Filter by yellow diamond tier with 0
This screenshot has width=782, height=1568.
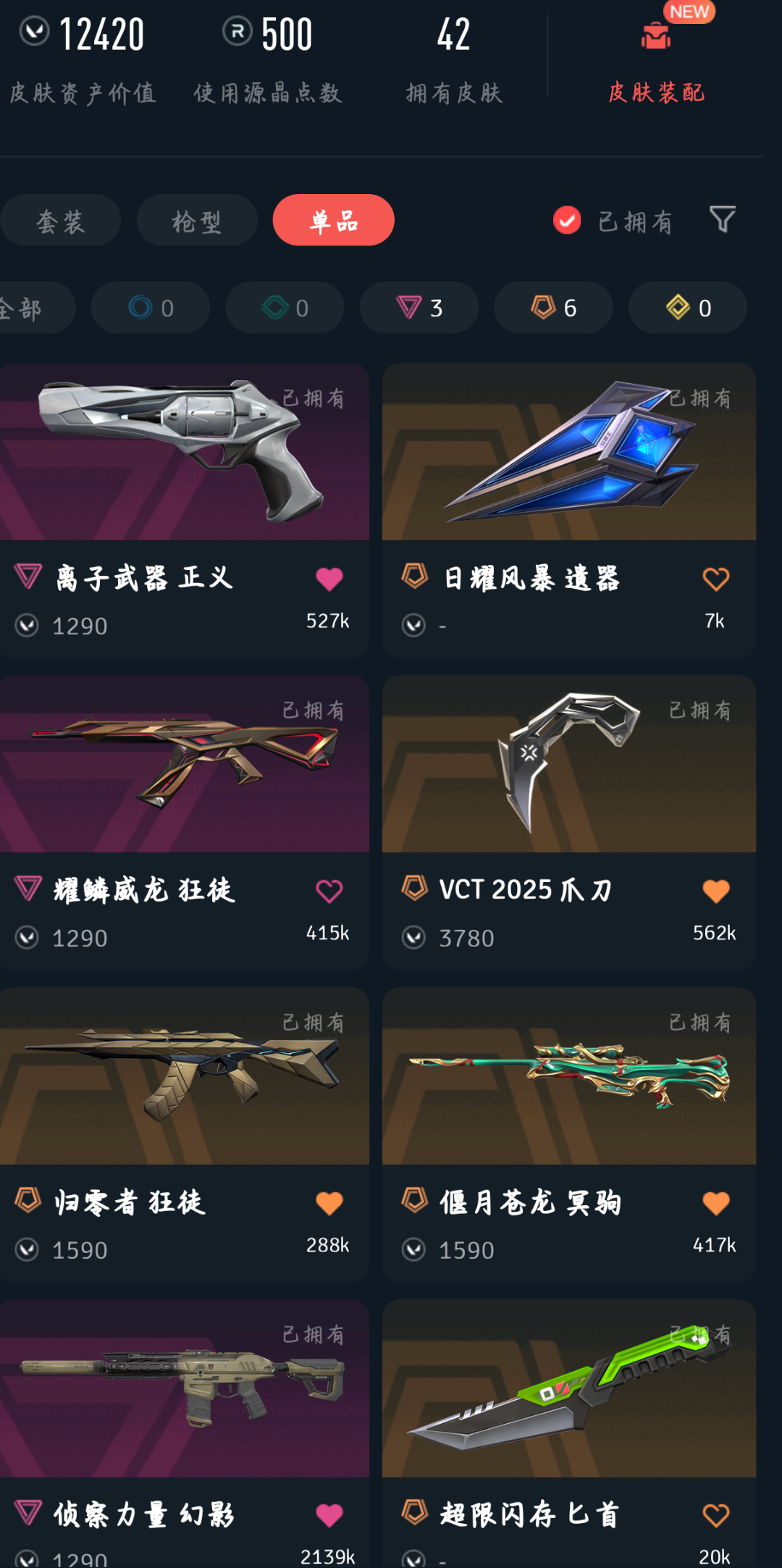coord(688,308)
